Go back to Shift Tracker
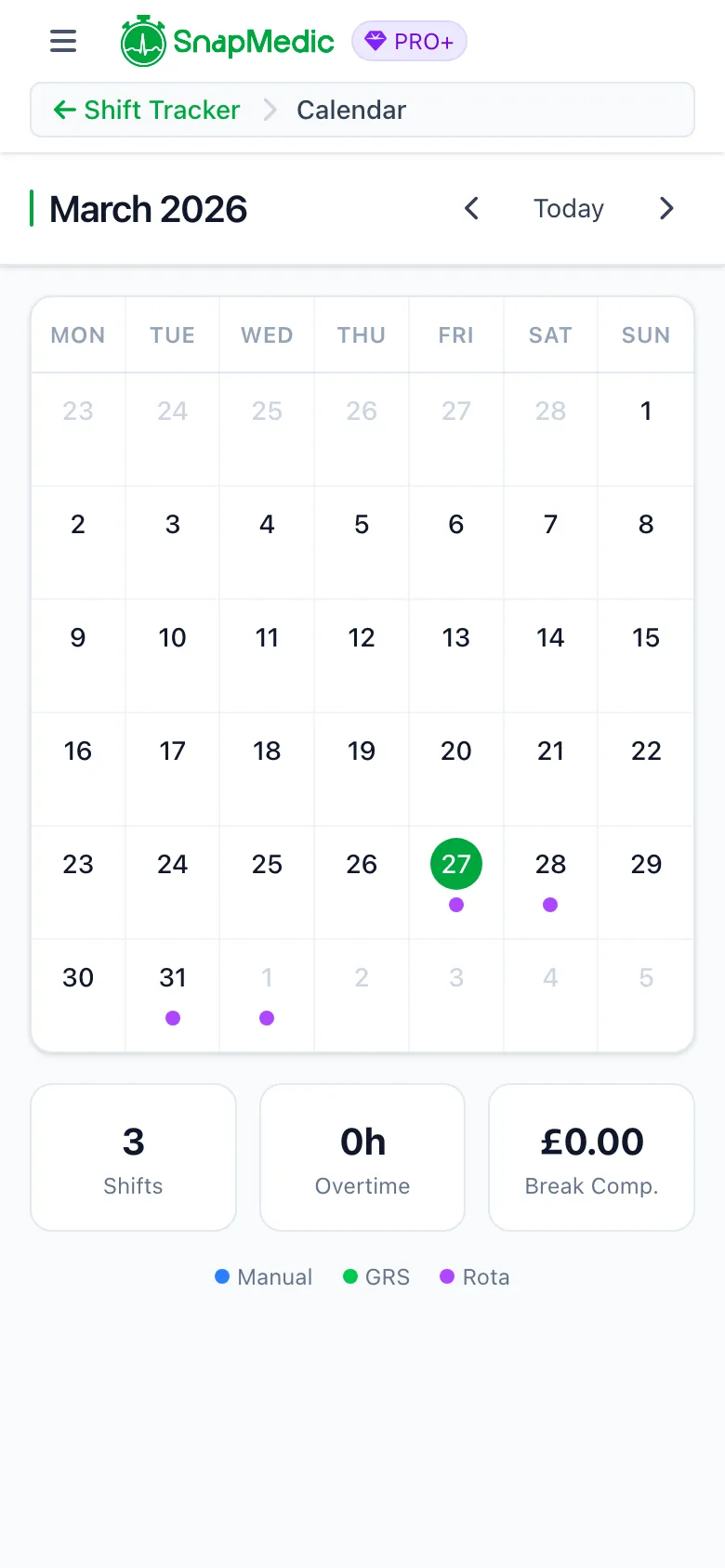Screen dimensions: 725x1568 pos(161,110)
